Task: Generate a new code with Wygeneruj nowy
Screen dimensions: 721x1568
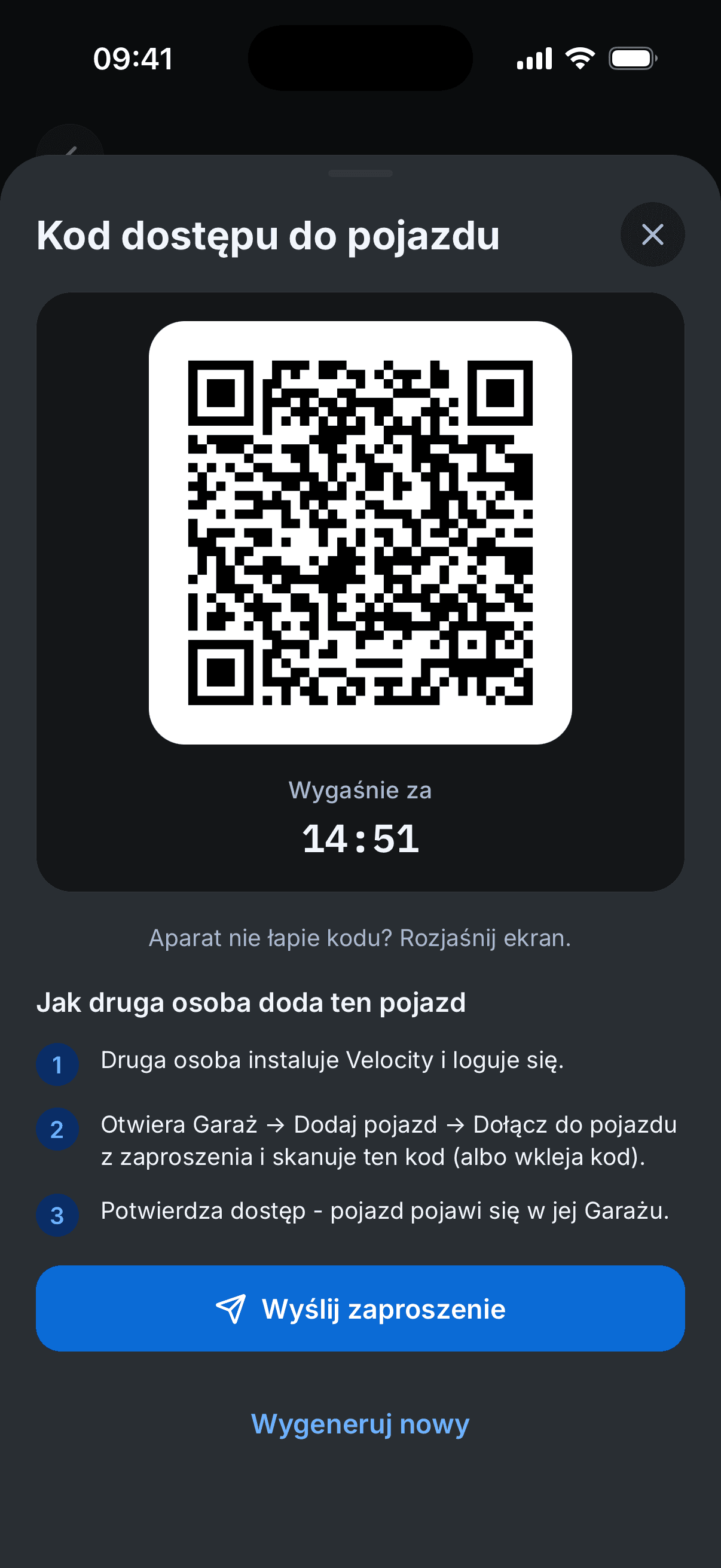Action: point(360,1424)
